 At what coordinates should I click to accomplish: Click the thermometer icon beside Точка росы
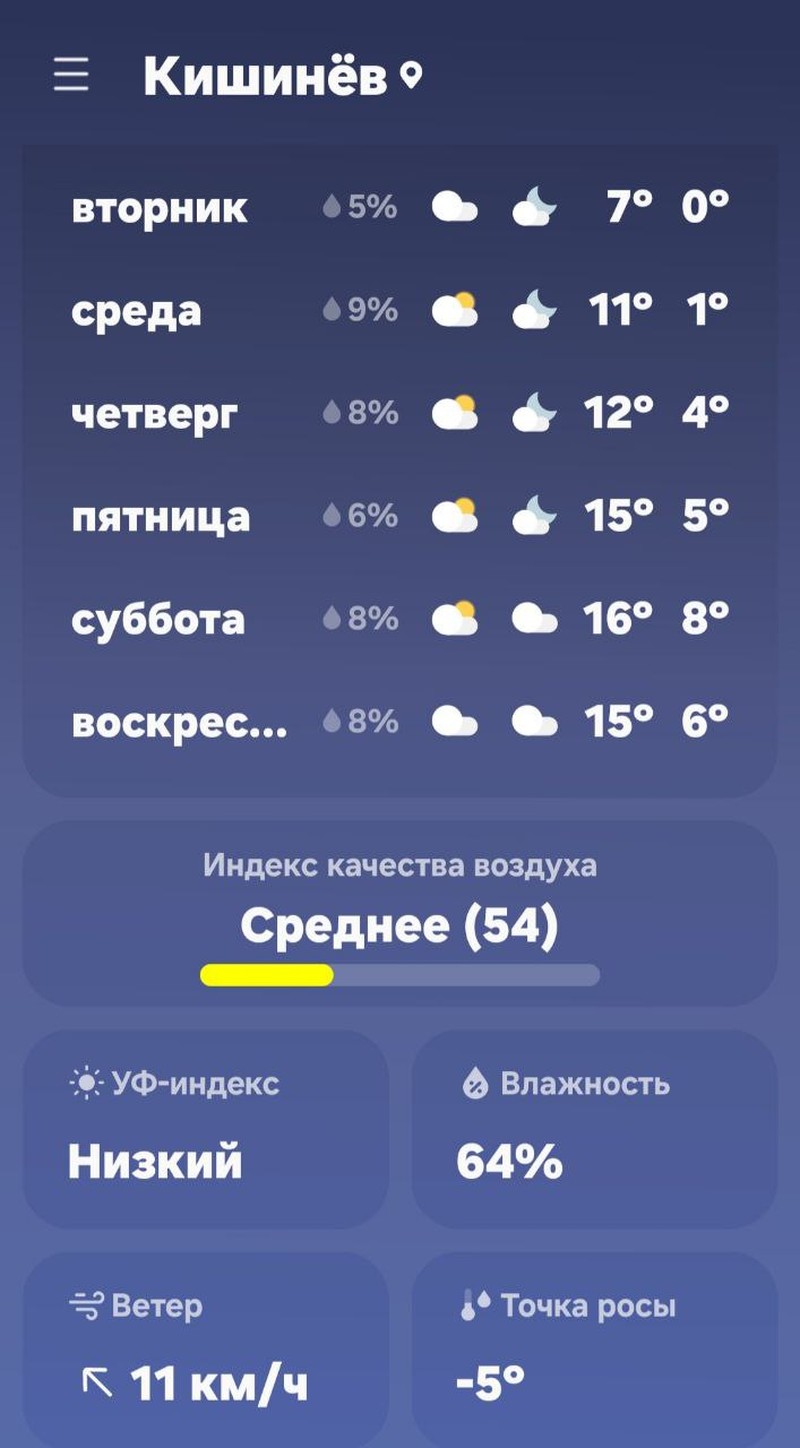(470, 1304)
